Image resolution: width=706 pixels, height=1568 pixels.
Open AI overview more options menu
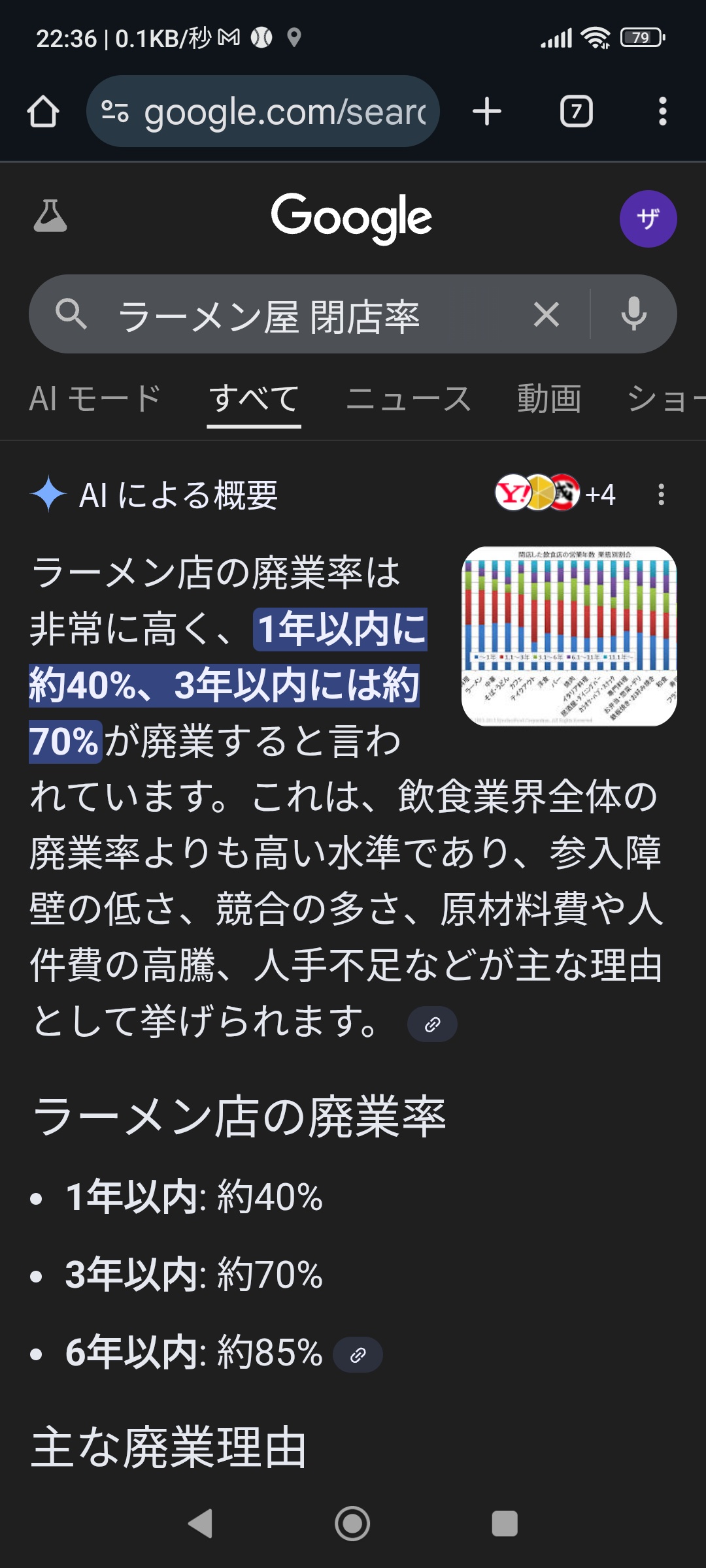tap(662, 495)
